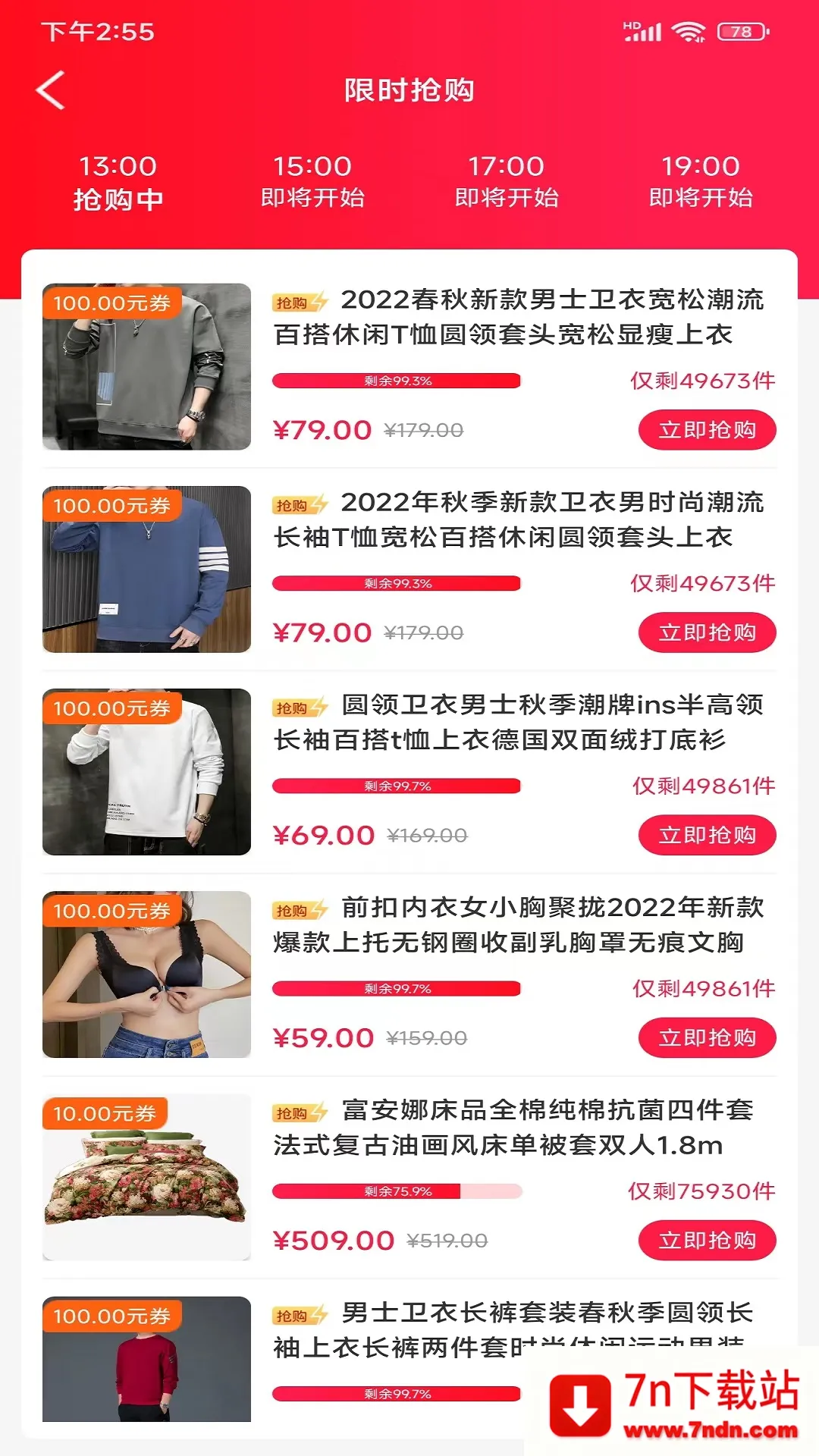
Task: Tap 立即抢购 for 前扣内衣女 item
Action: pos(707,1037)
